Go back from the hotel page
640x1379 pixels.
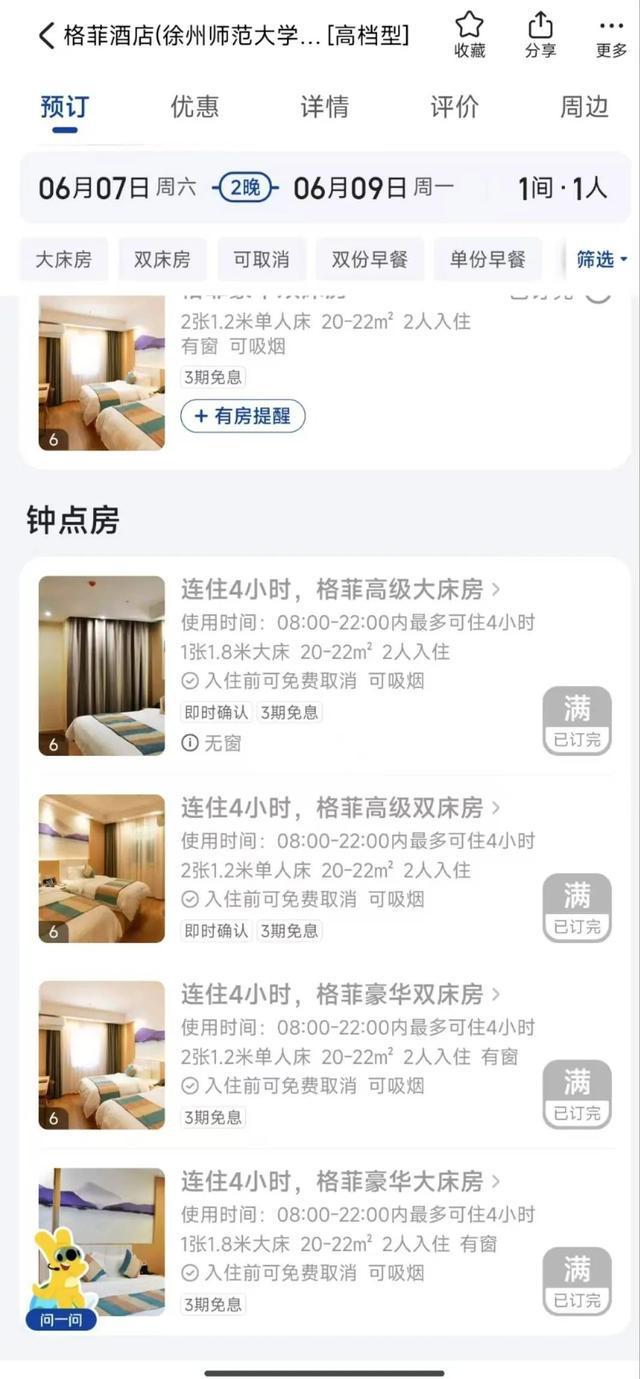[45, 36]
